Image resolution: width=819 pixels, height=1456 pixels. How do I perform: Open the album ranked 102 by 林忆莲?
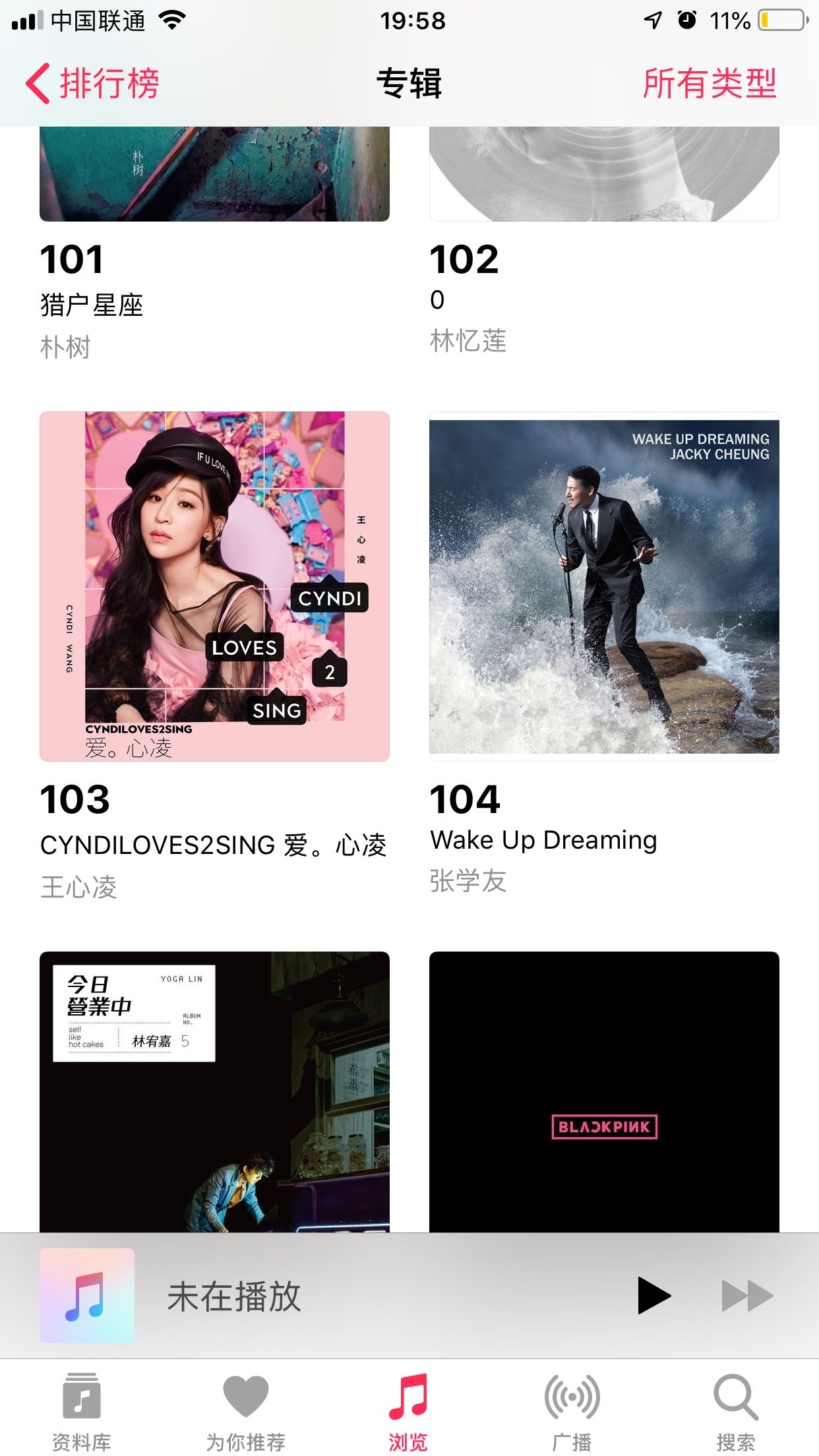[x=603, y=174]
